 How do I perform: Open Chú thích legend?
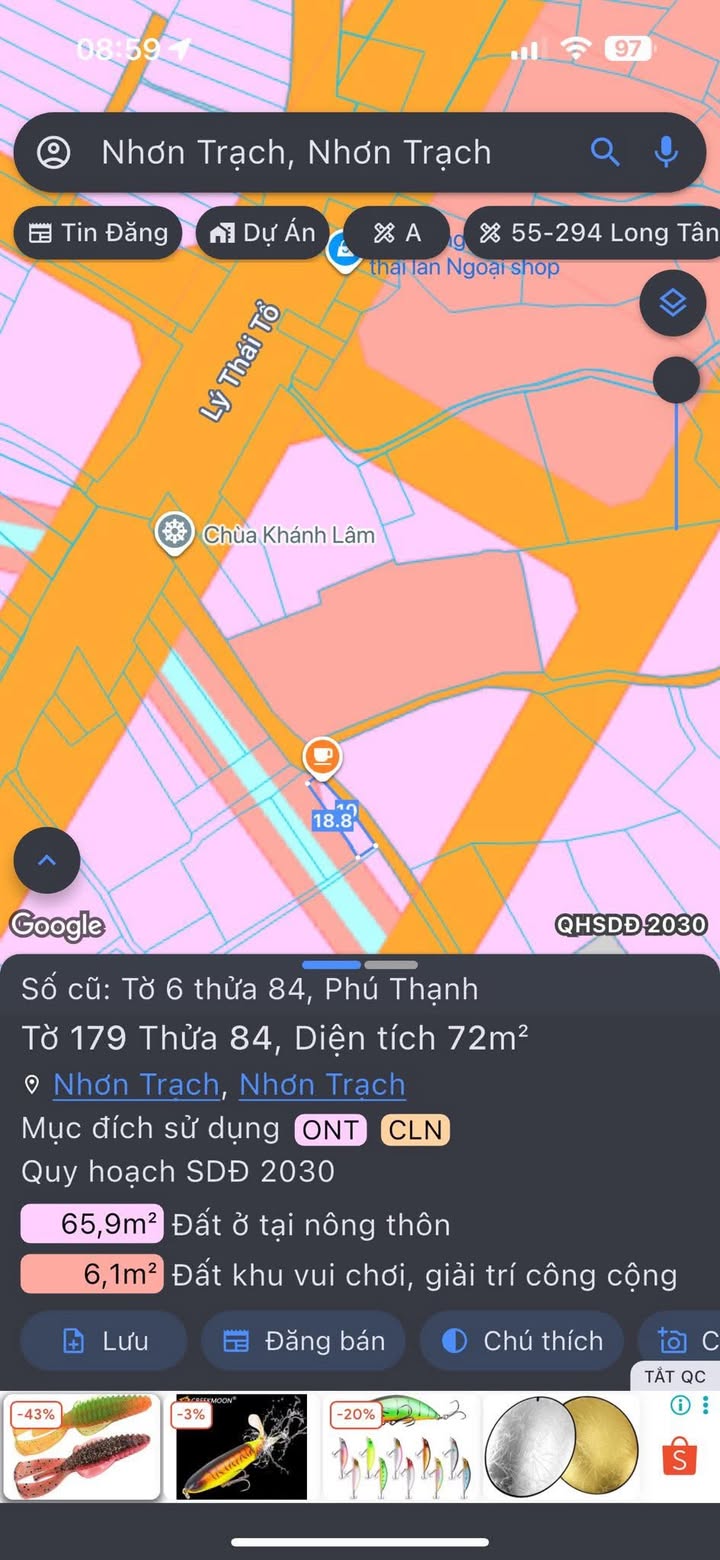(523, 1341)
